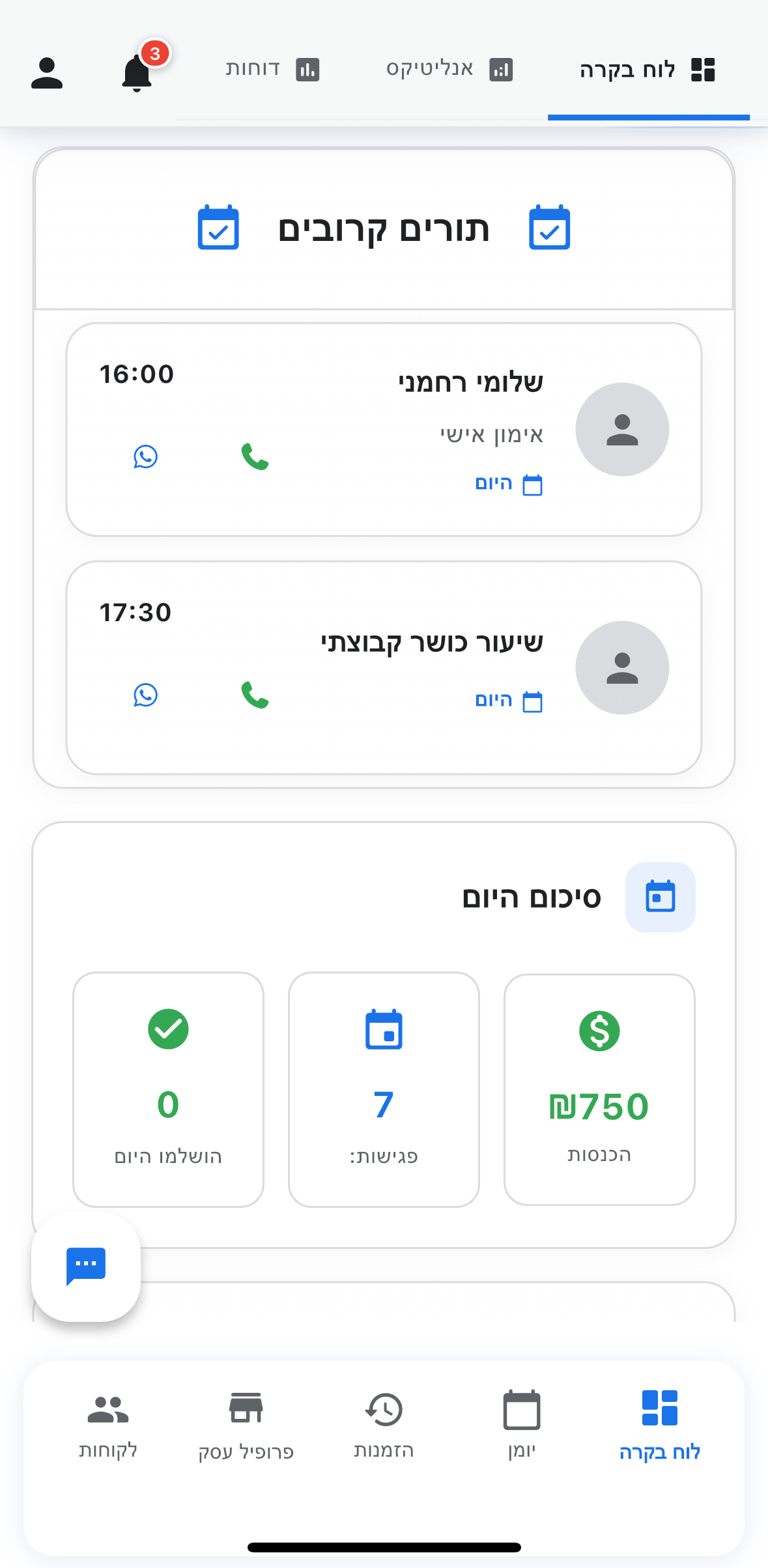Open WhatsApp for the group fitness class
This screenshot has width=768, height=1568.
pos(145,696)
